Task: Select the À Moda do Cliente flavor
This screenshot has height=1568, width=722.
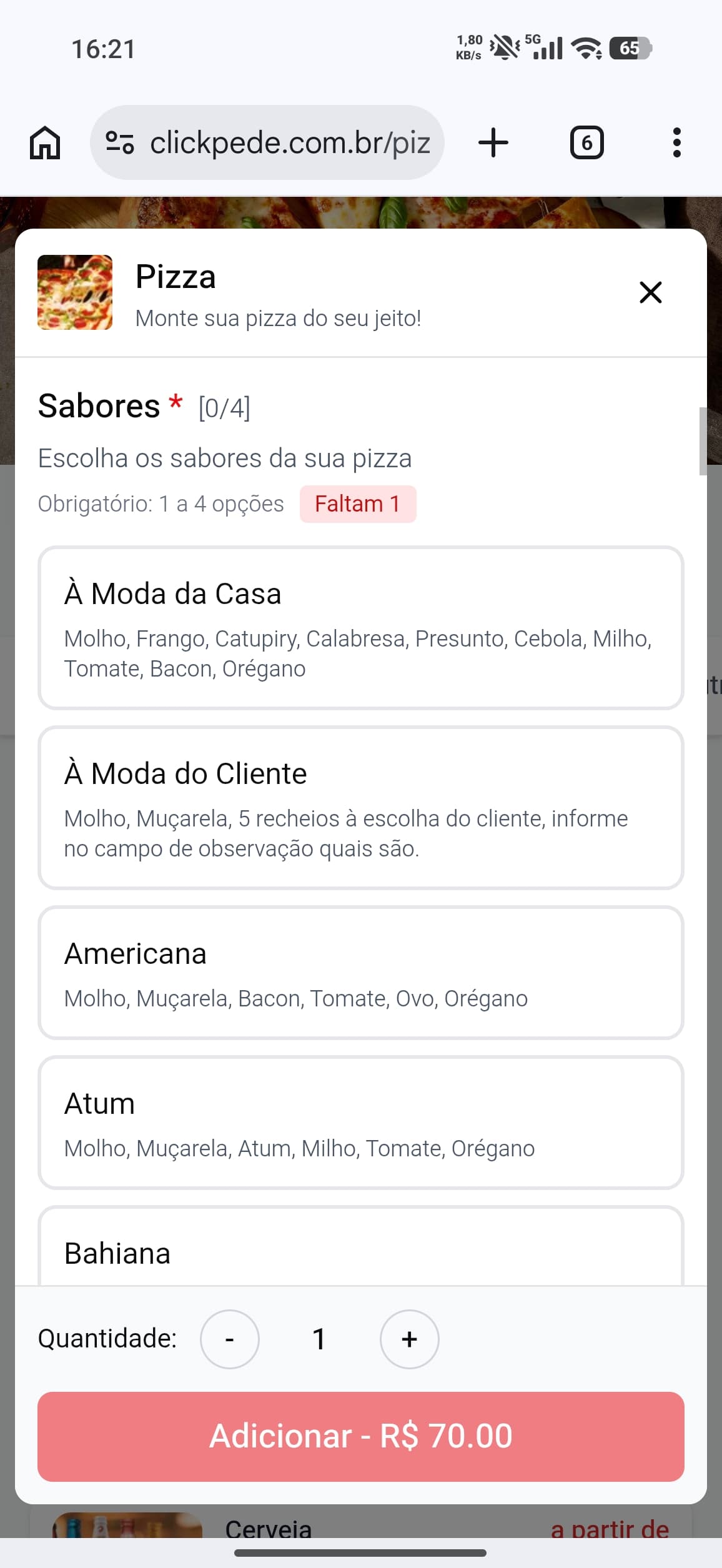Action: coord(361,807)
